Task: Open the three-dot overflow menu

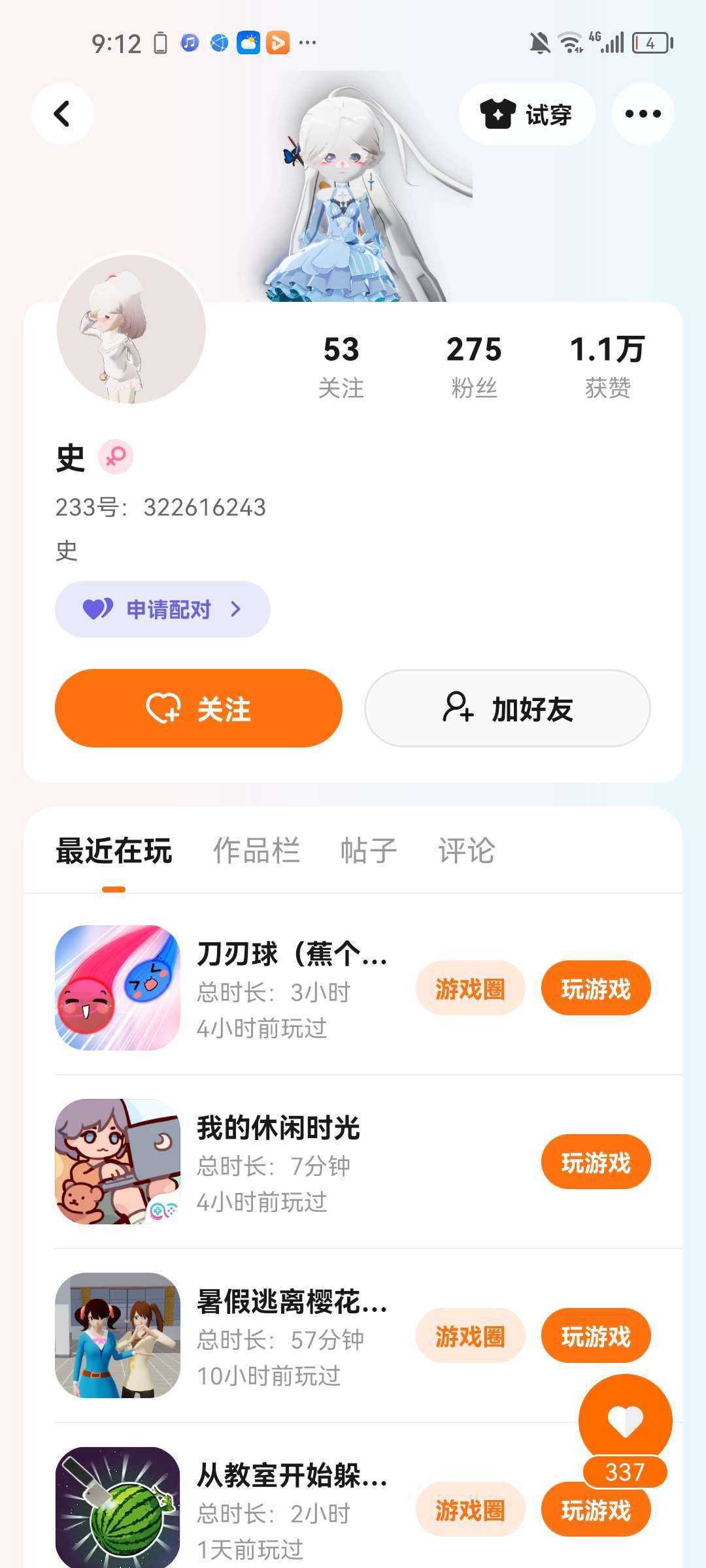Action: coord(643,114)
